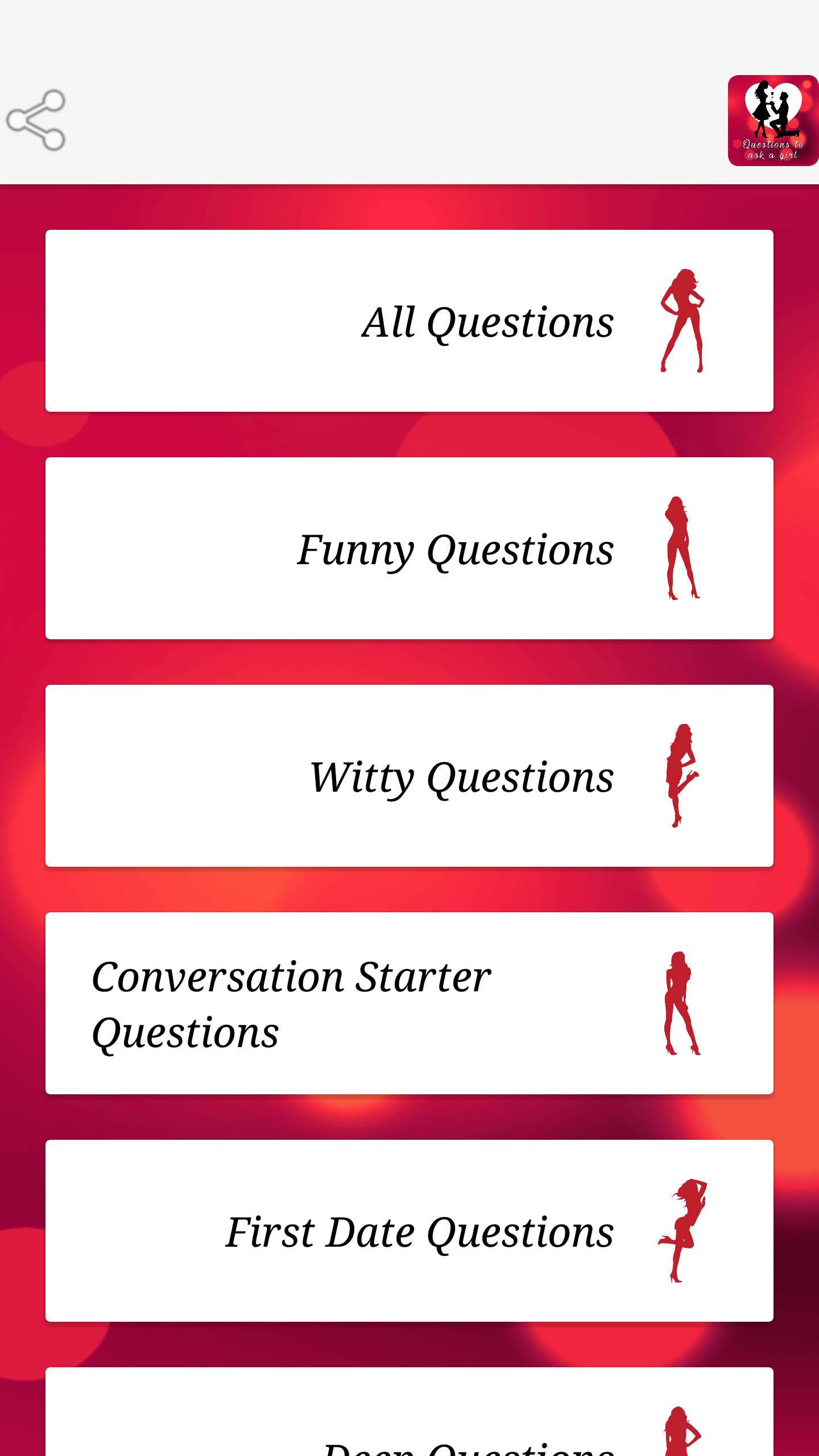Screen dimensions: 819x1456
Task: Select Witty Questions
Action: (409, 776)
